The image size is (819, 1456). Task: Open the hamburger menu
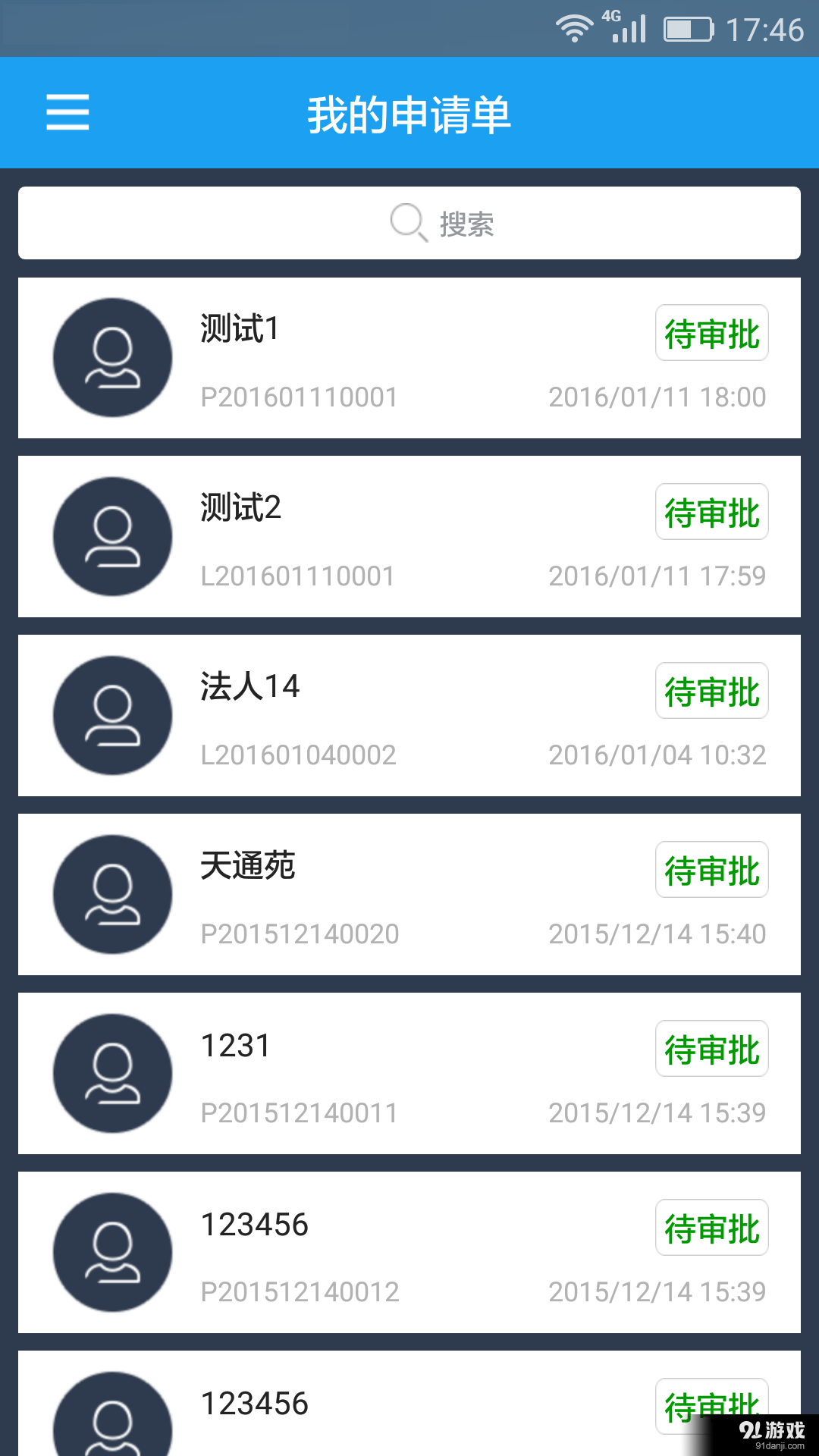[67, 112]
